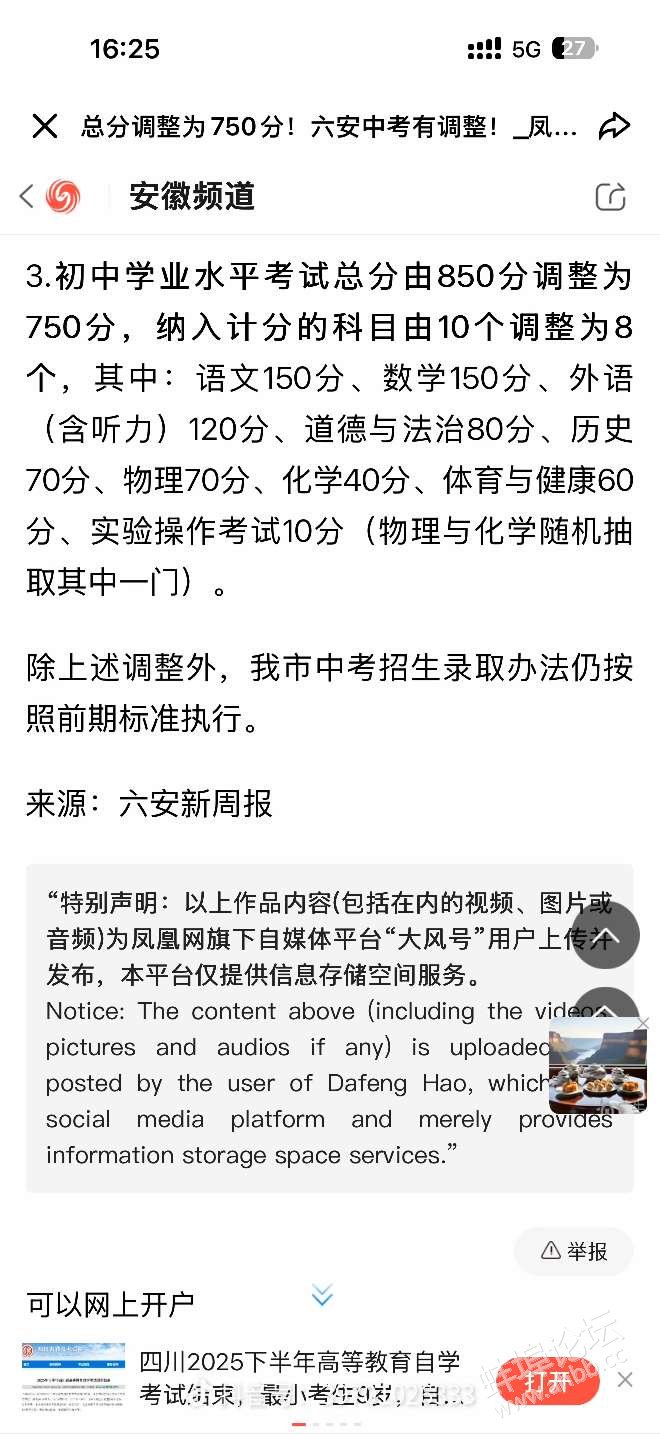Screen dimensions: 660x1434
Task: Jump to top with the up arrow button
Action: [x=605, y=935]
